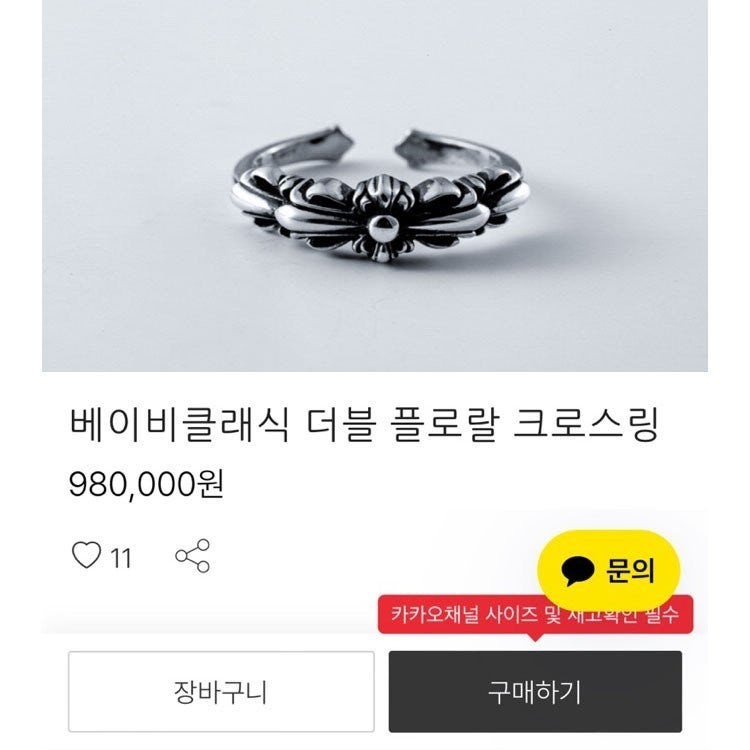
Task: Add the ring to 장바구니
Action: 221,691
